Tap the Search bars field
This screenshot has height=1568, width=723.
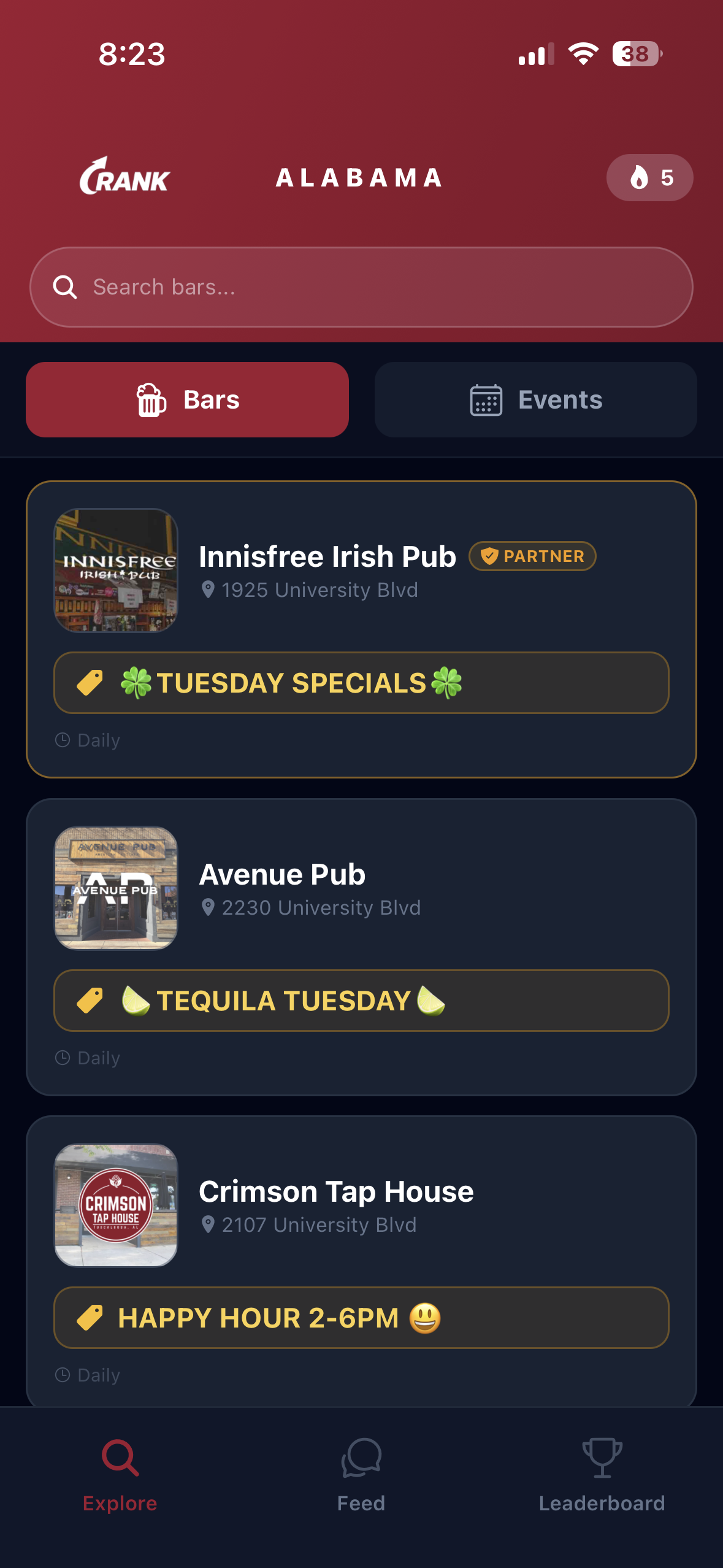click(361, 287)
